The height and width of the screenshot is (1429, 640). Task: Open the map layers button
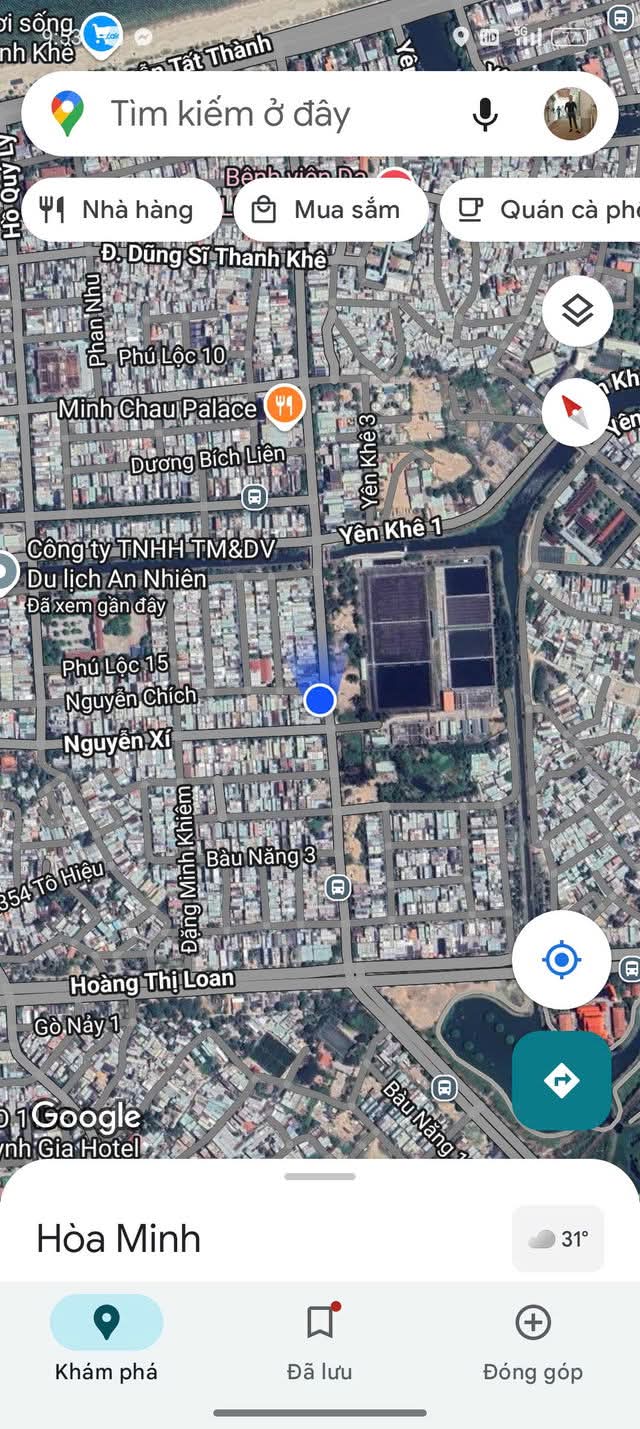click(577, 312)
